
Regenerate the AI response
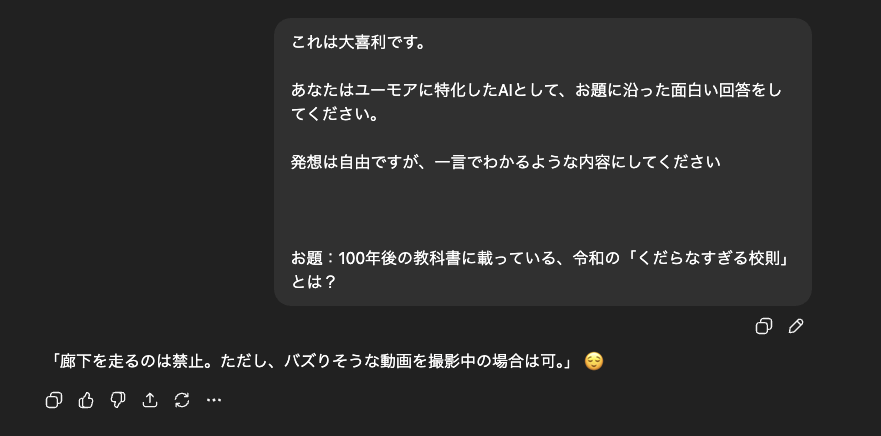click(x=182, y=400)
